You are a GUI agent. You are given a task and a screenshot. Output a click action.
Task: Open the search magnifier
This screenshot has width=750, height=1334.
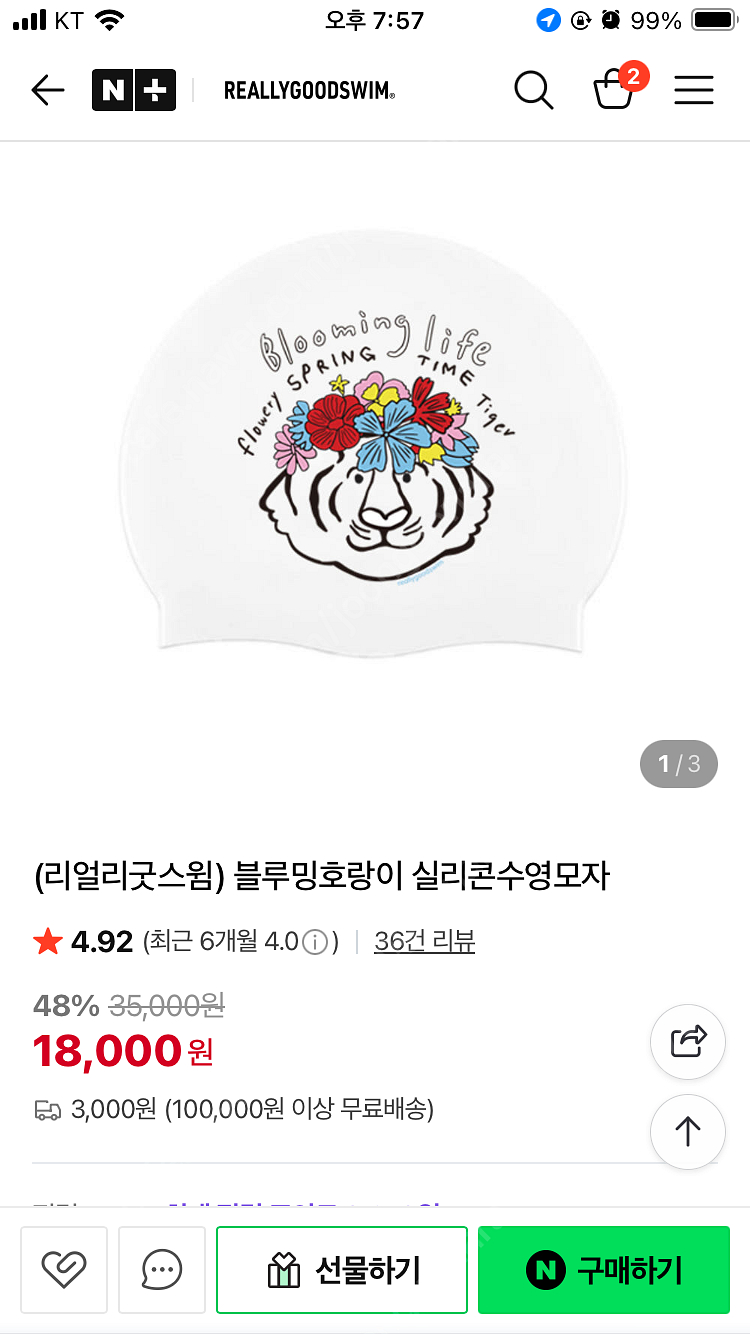tap(534, 91)
